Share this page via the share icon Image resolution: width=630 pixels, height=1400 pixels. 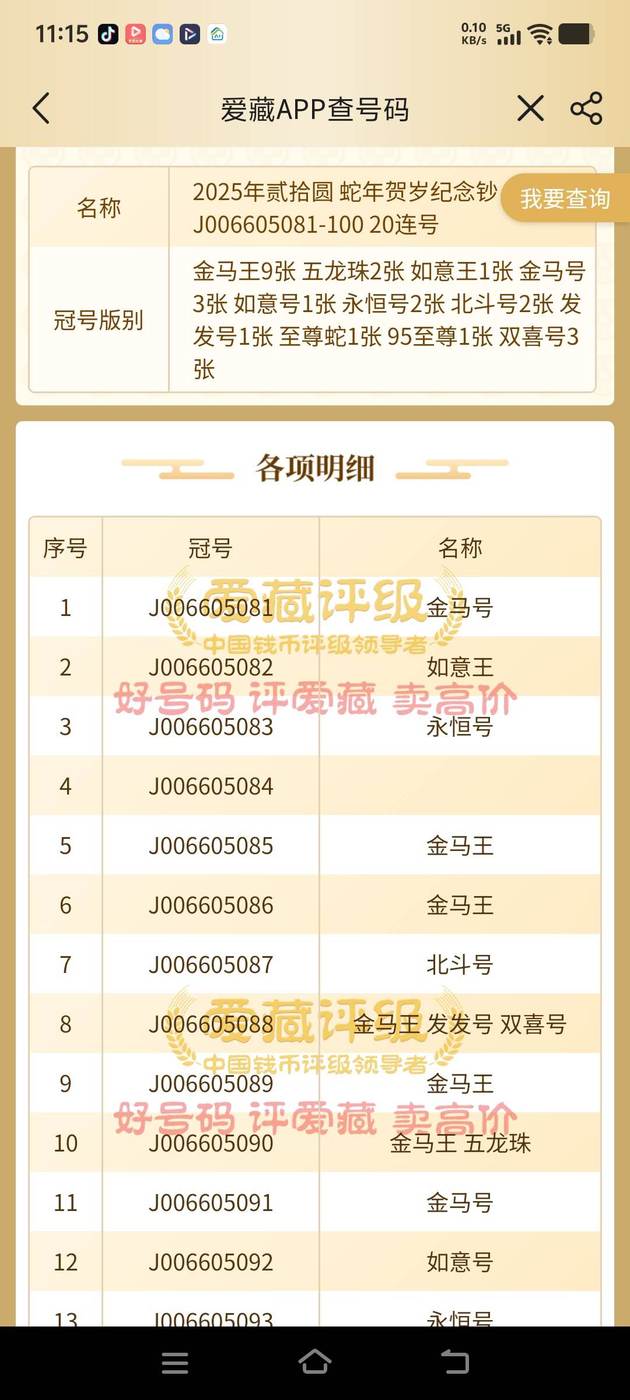click(586, 109)
